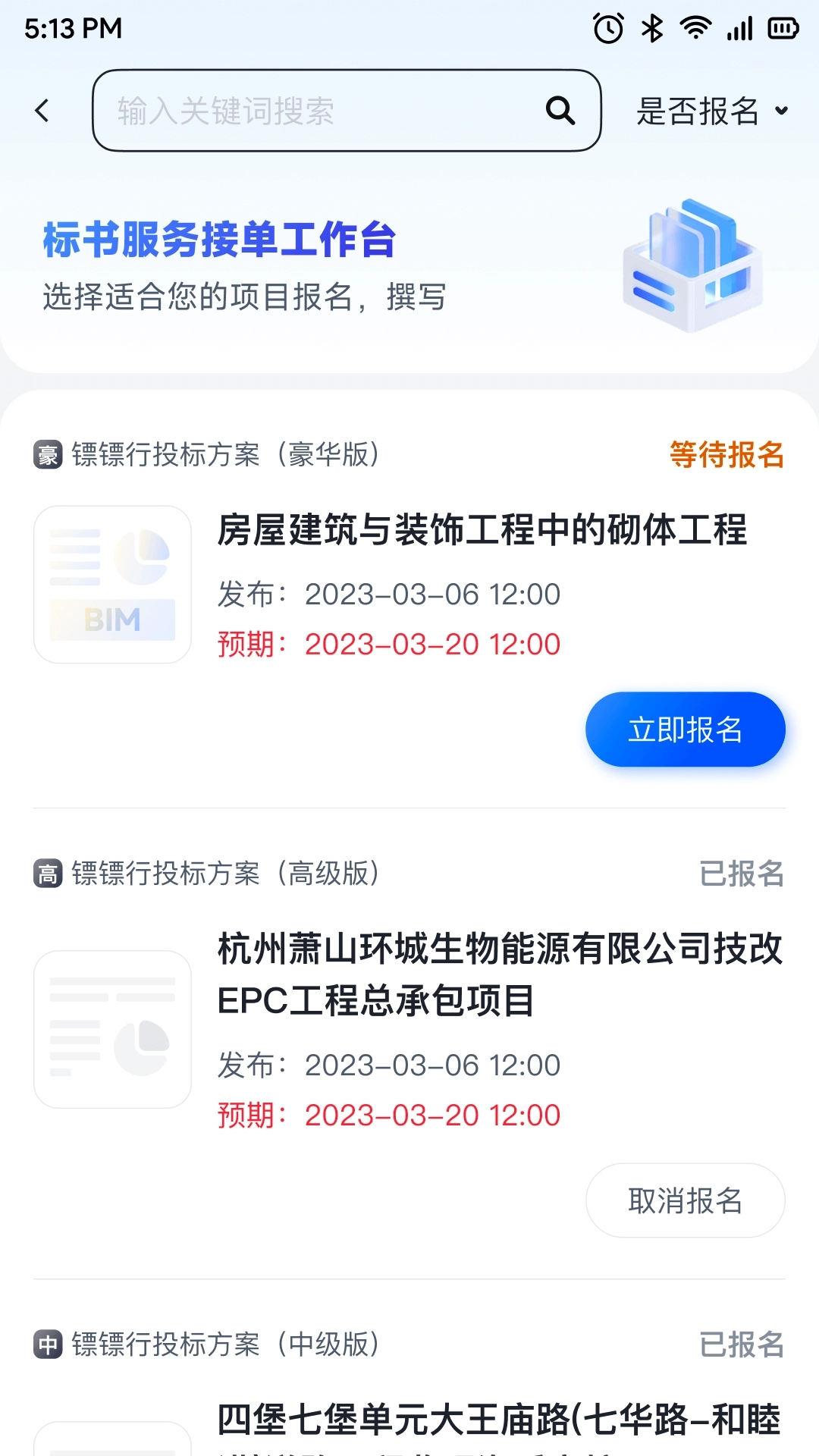Tap the magnifier search icon
The image size is (819, 1456).
[x=560, y=111]
